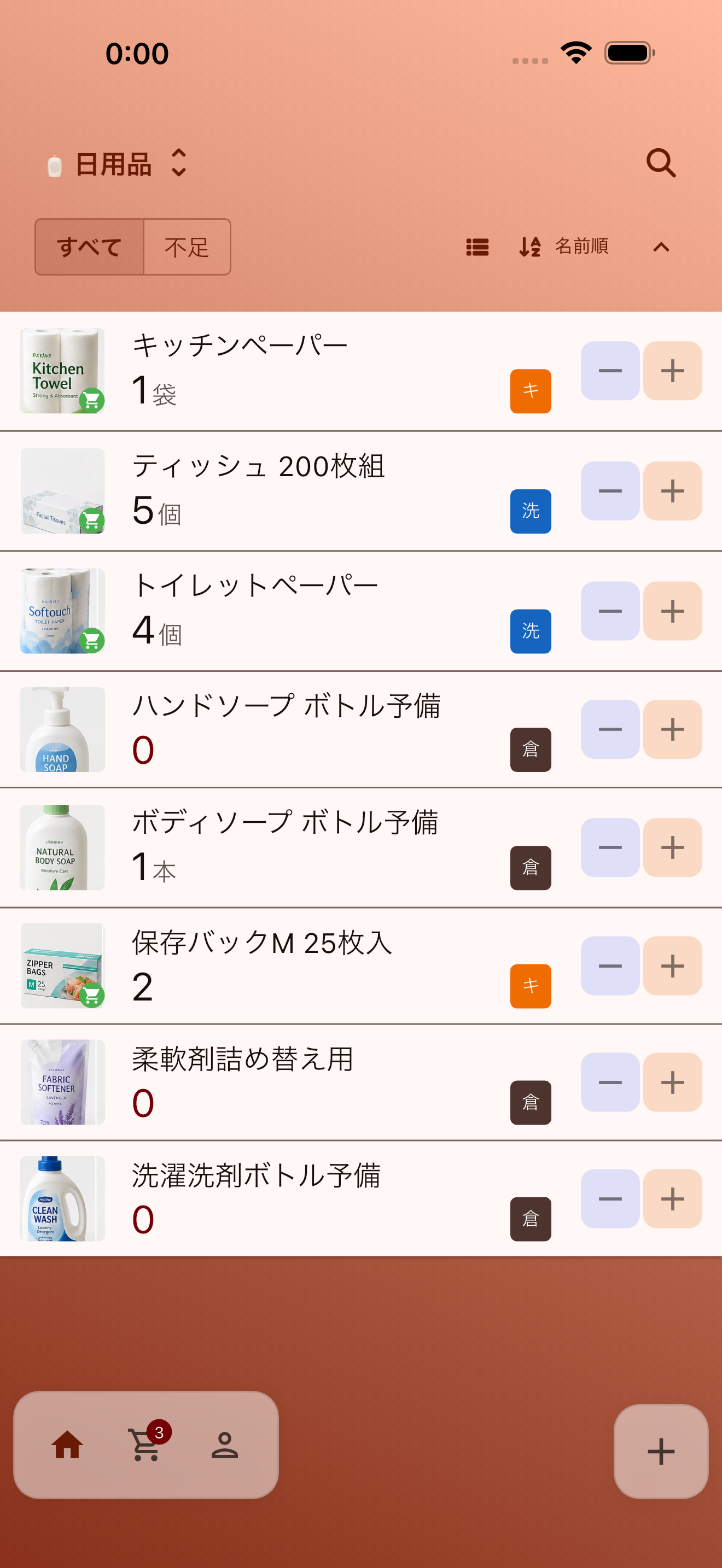This screenshot has width=722, height=1568.
Task: Open the 名前順 sort dropdown
Action: coord(581,247)
